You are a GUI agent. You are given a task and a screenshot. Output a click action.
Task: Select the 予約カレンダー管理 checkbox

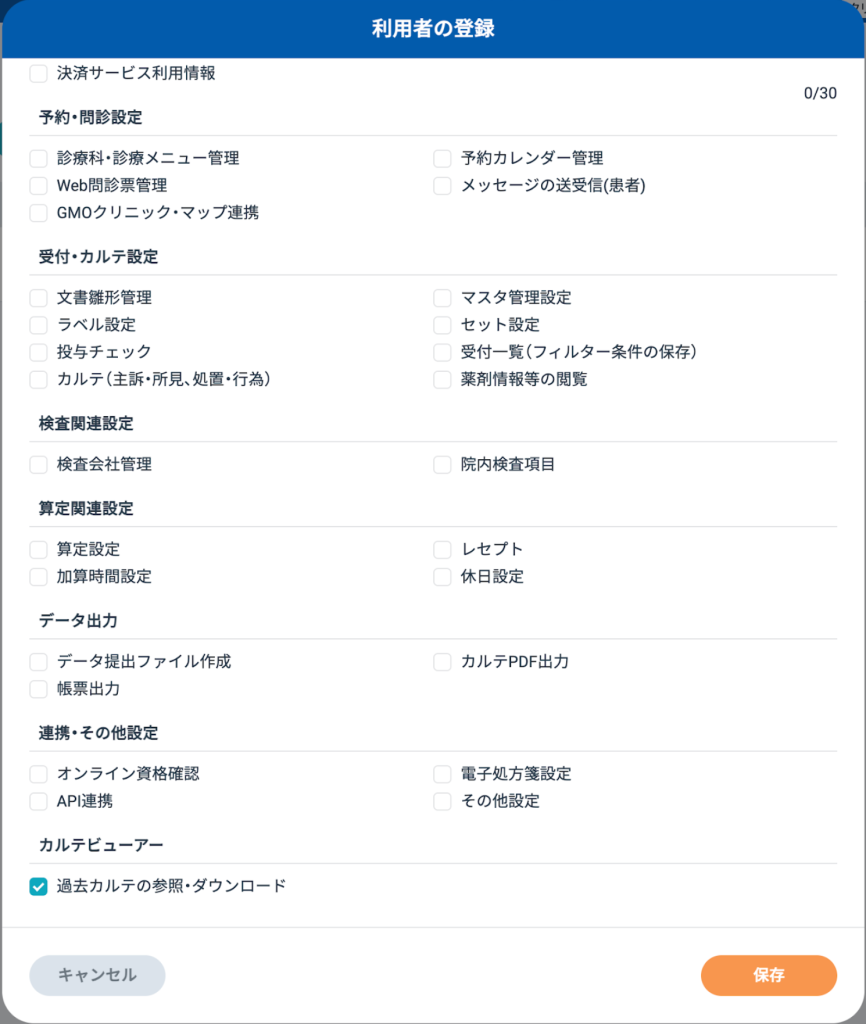pyautogui.click(x=443, y=158)
